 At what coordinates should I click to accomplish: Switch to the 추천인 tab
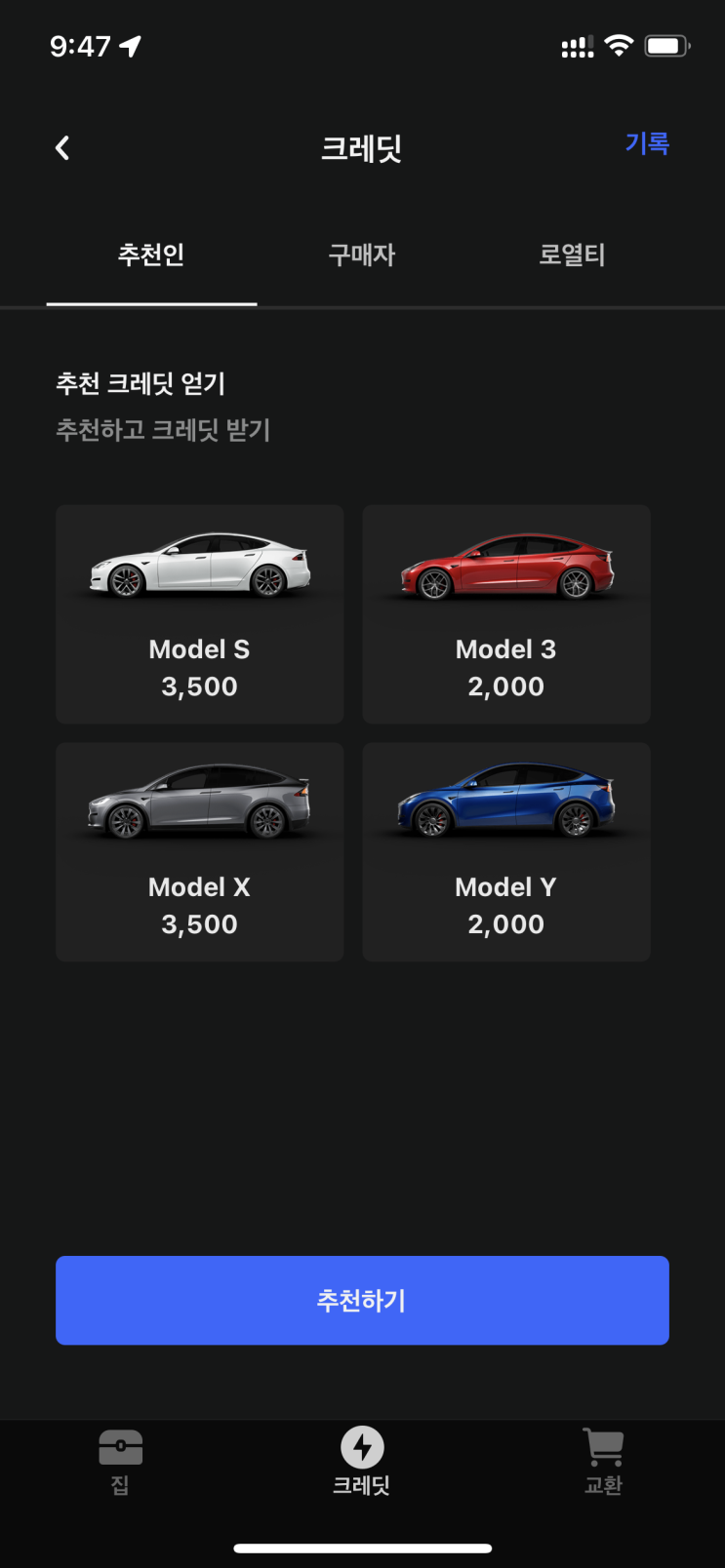[x=151, y=255]
